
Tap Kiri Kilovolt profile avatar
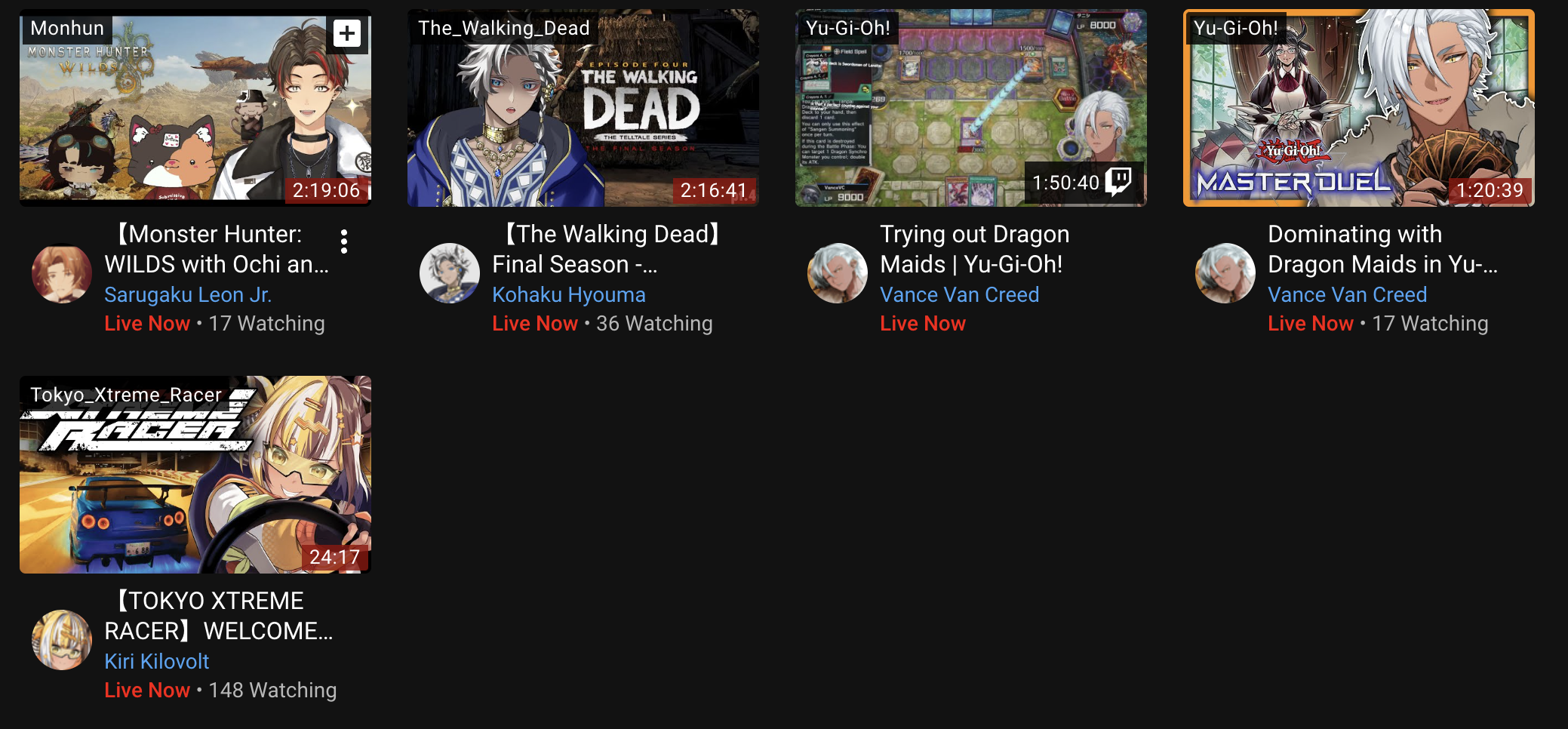(x=62, y=640)
